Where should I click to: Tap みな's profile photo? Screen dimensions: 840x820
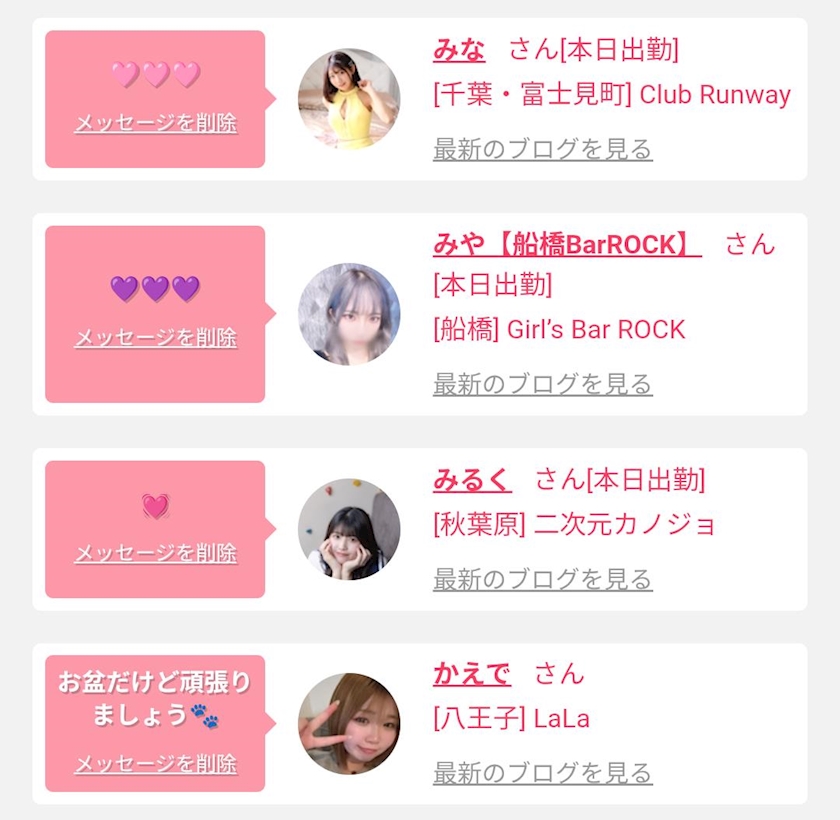349,99
